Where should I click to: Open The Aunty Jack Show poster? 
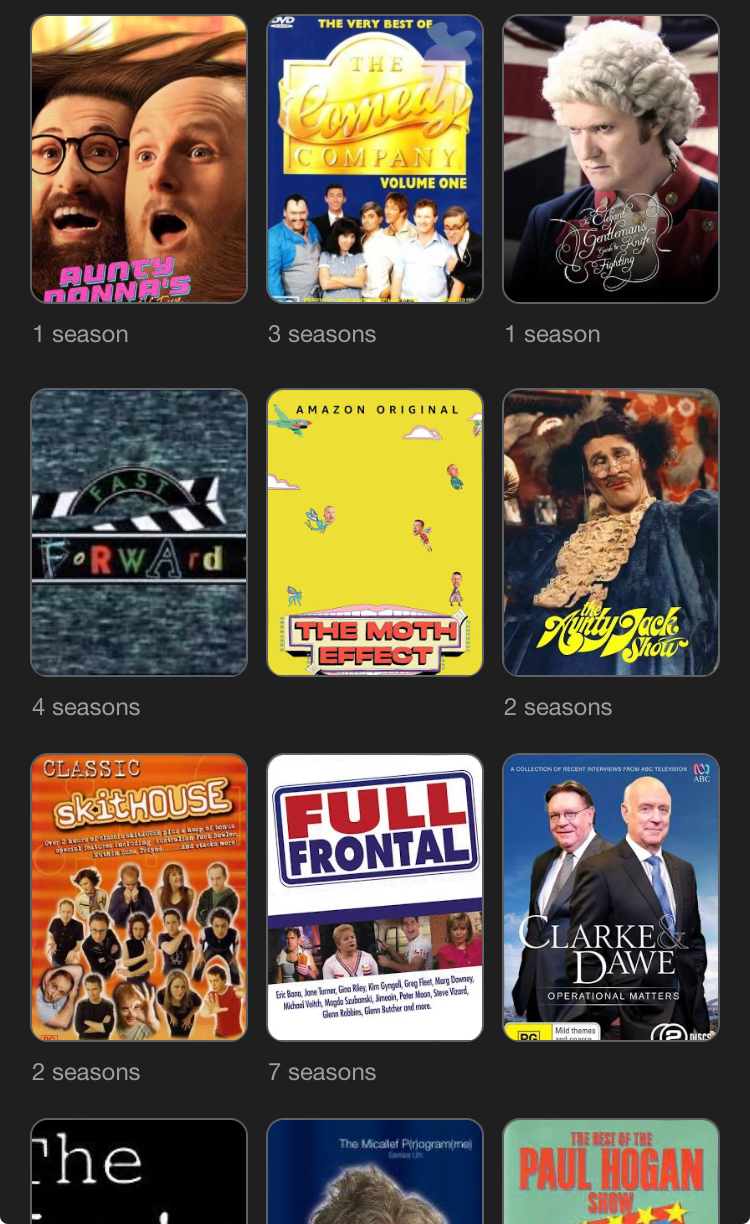tap(611, 532)
